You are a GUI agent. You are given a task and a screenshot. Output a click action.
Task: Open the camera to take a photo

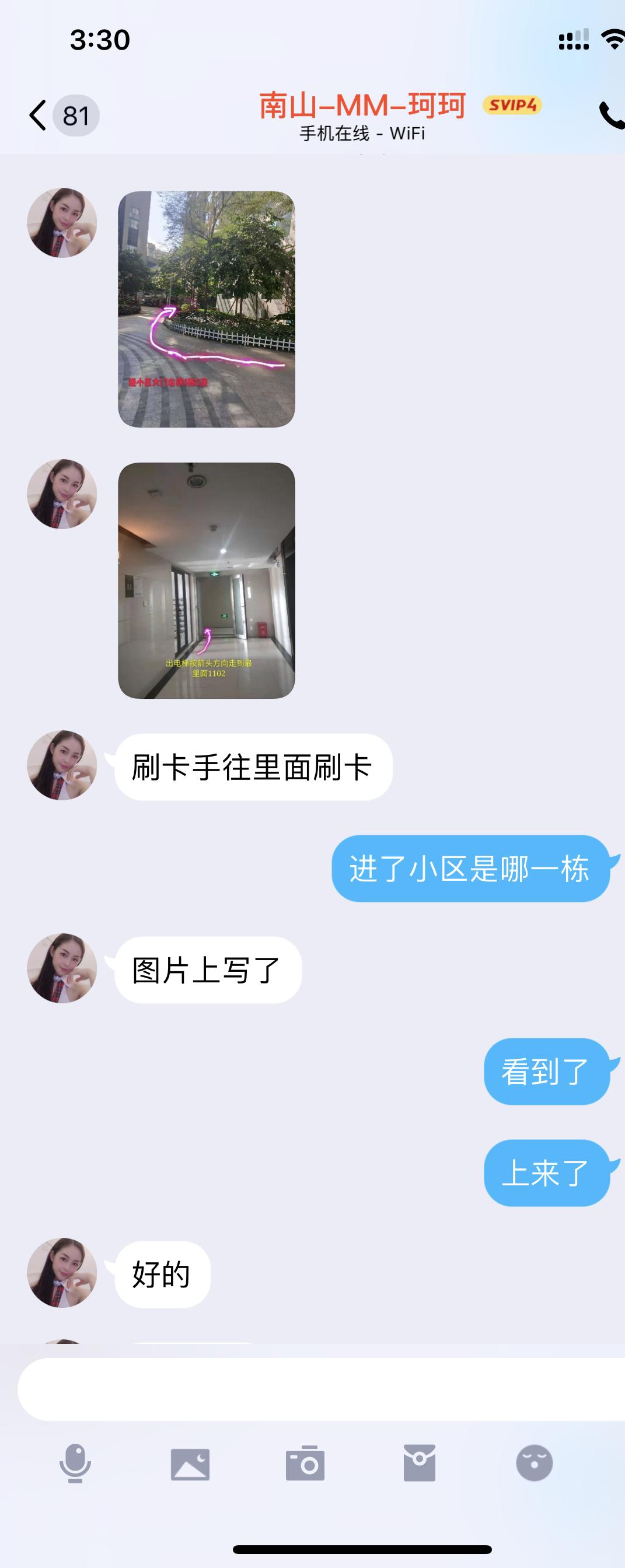pyautogui.click(x=305, y=1462)
